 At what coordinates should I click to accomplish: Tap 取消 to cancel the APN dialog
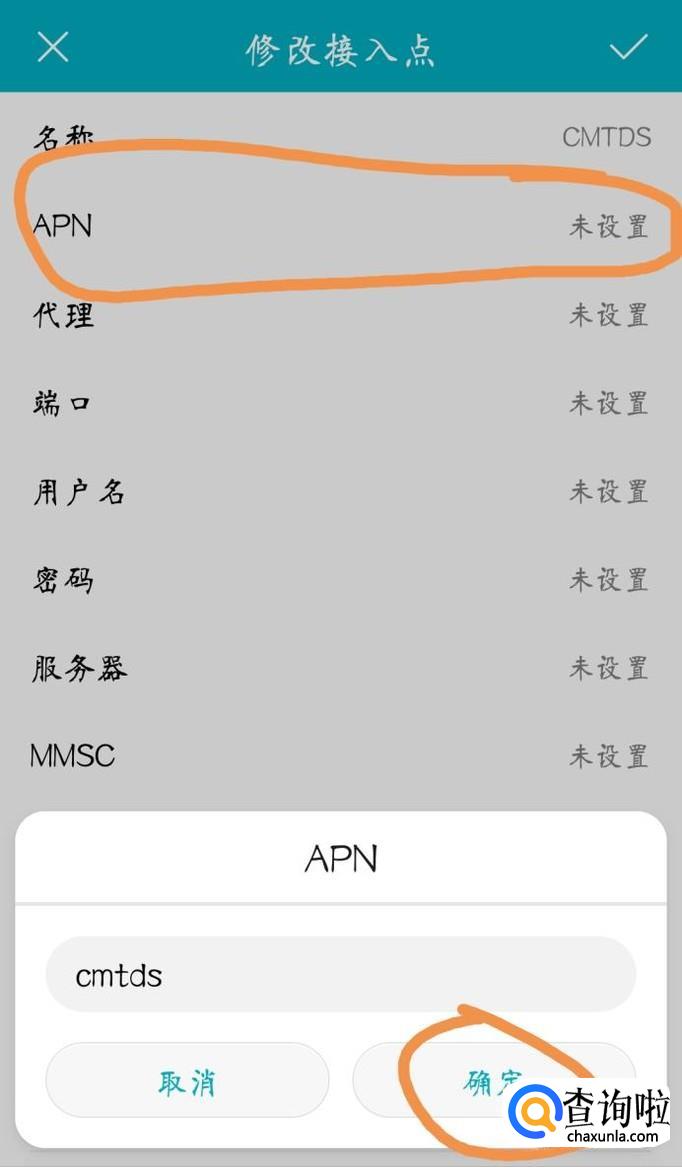point(187,1081)
